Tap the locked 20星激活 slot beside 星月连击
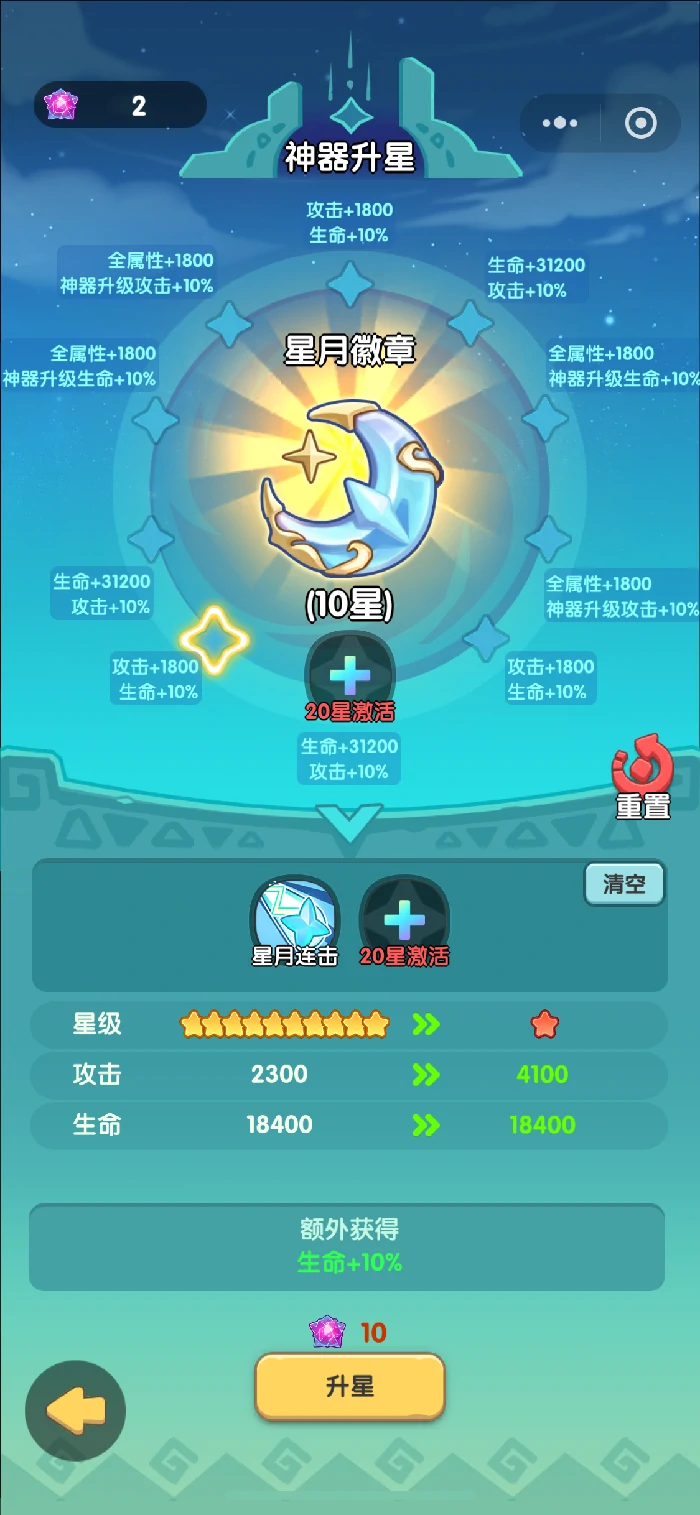 404,920
